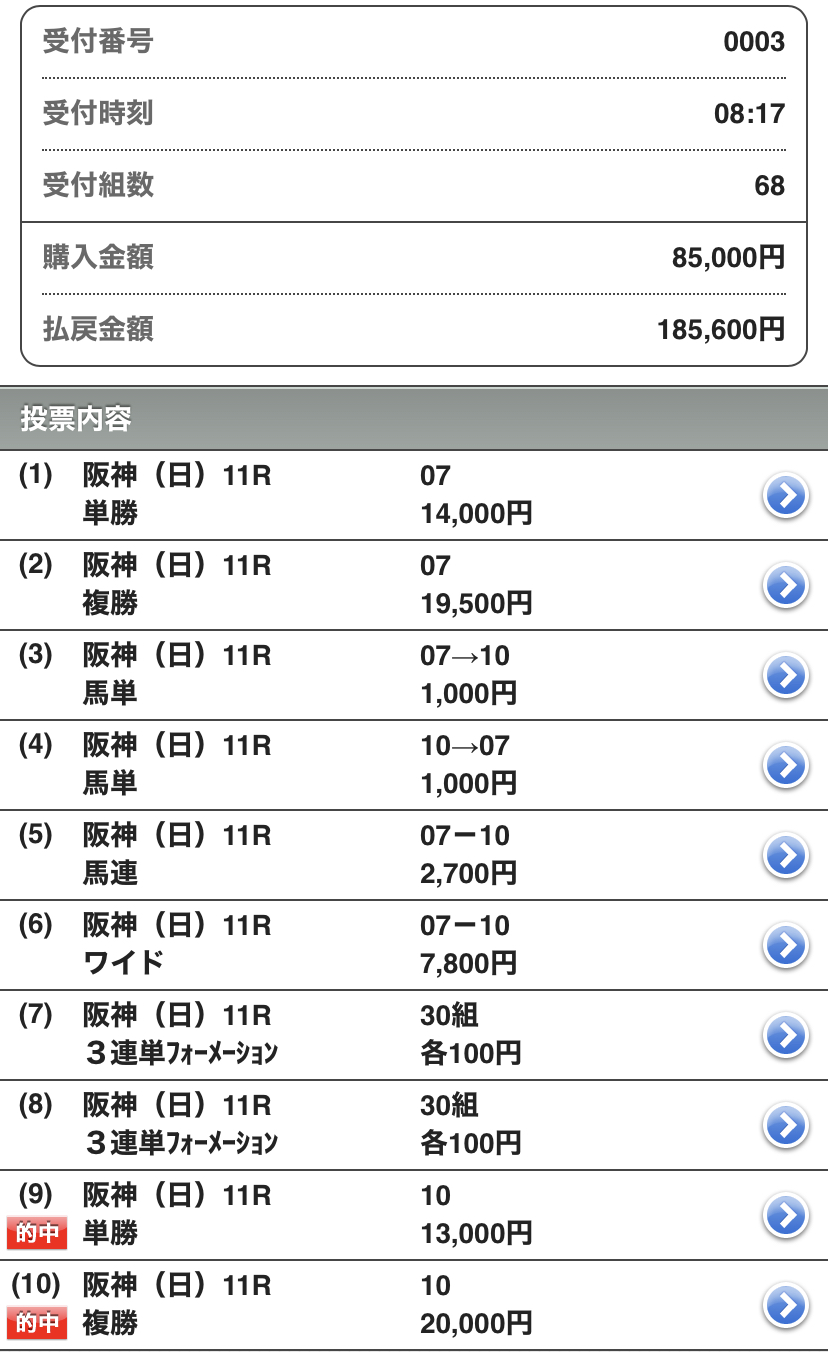Expand bet (8) 3連単フォーメーション 30組

(x=785, y=1125)
